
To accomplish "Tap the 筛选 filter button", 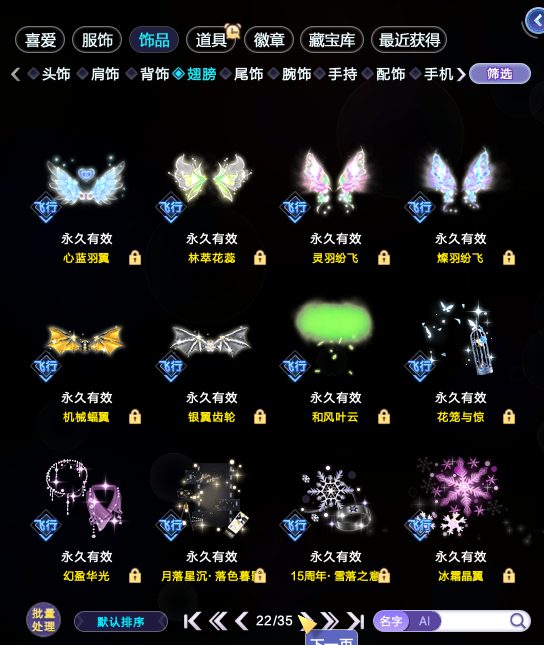I will [500, 74].
